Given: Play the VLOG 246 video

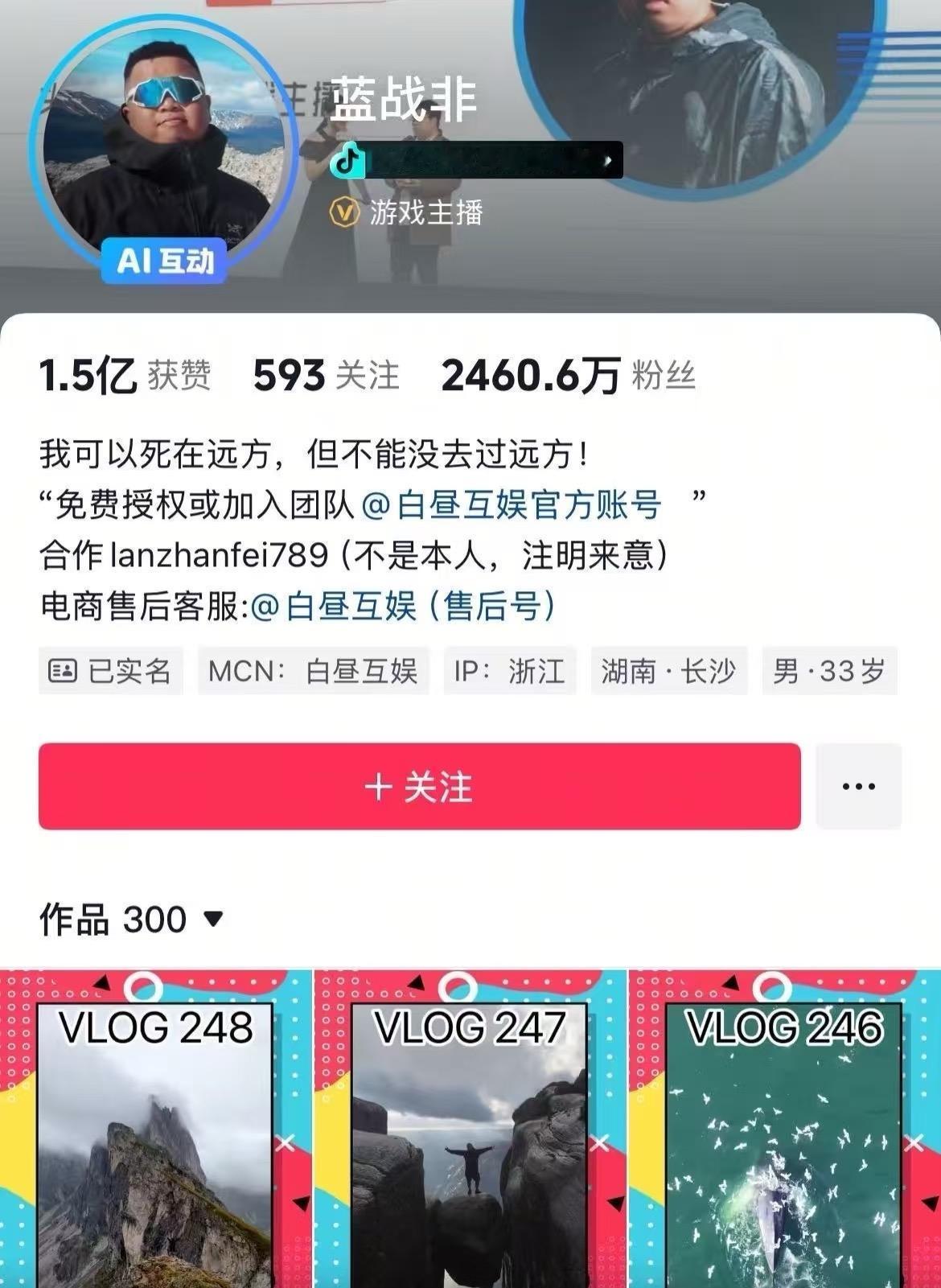Looking at the screenshot, I should pyautogui.click(x=785, y=1129).
